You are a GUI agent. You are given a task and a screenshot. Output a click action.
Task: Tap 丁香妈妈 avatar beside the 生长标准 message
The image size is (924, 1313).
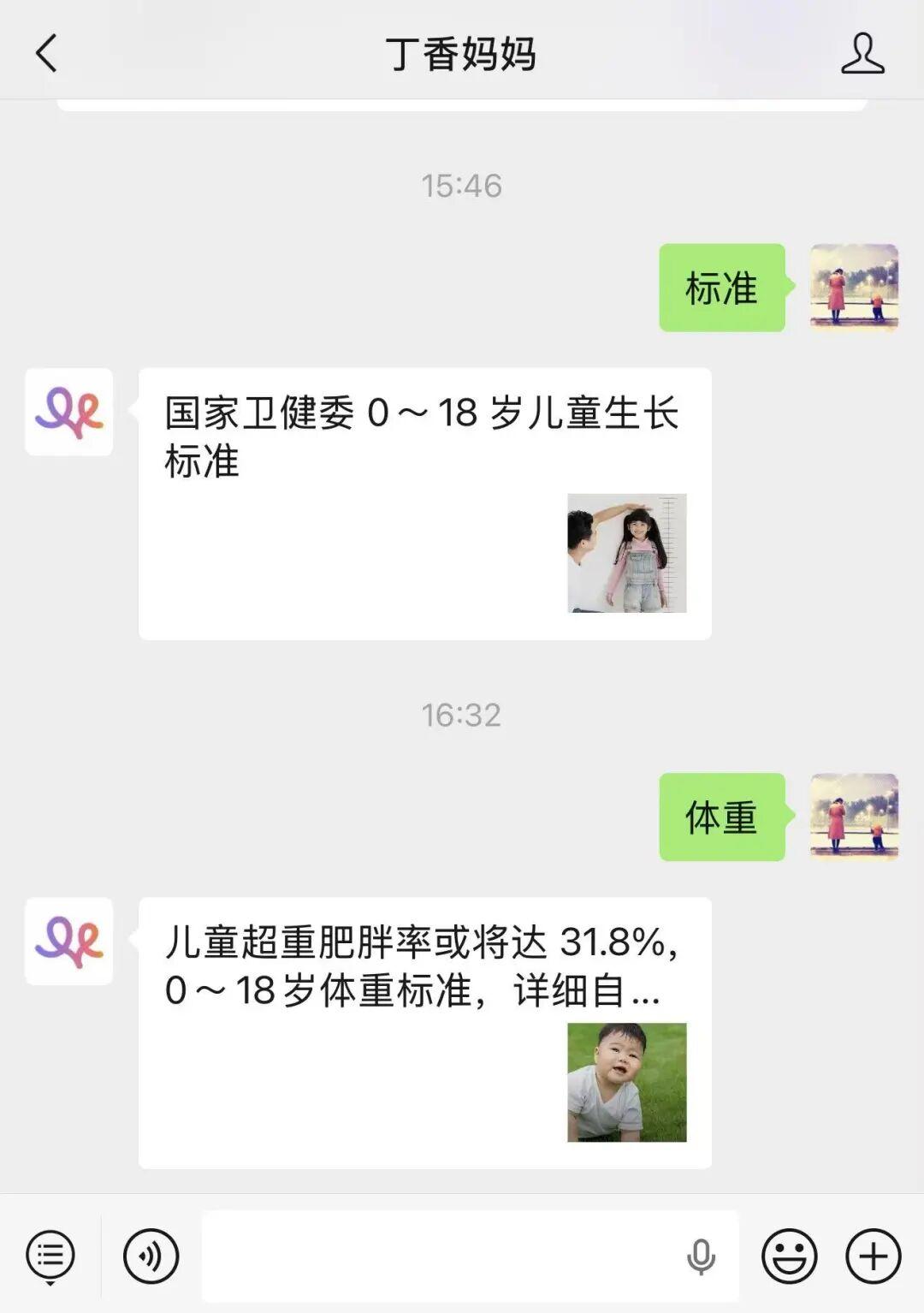click(x=69, y=412)
